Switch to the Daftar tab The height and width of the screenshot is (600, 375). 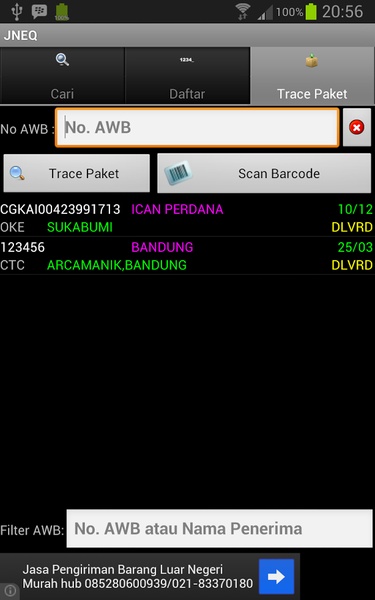click(x=187, y=76)
